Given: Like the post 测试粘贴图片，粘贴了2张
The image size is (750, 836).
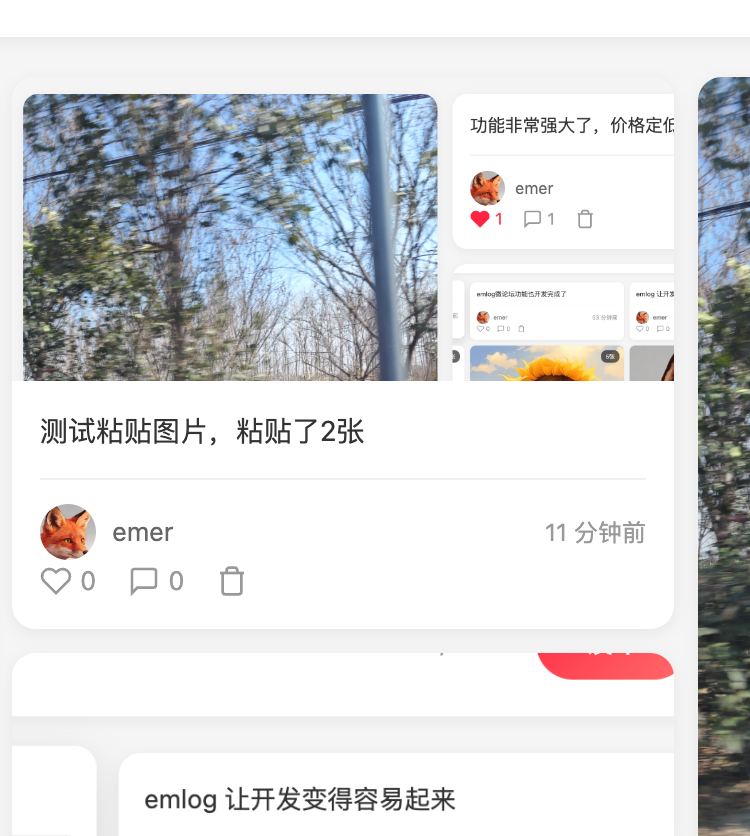Looking at the screenshot, I should (x=56, y=581).
